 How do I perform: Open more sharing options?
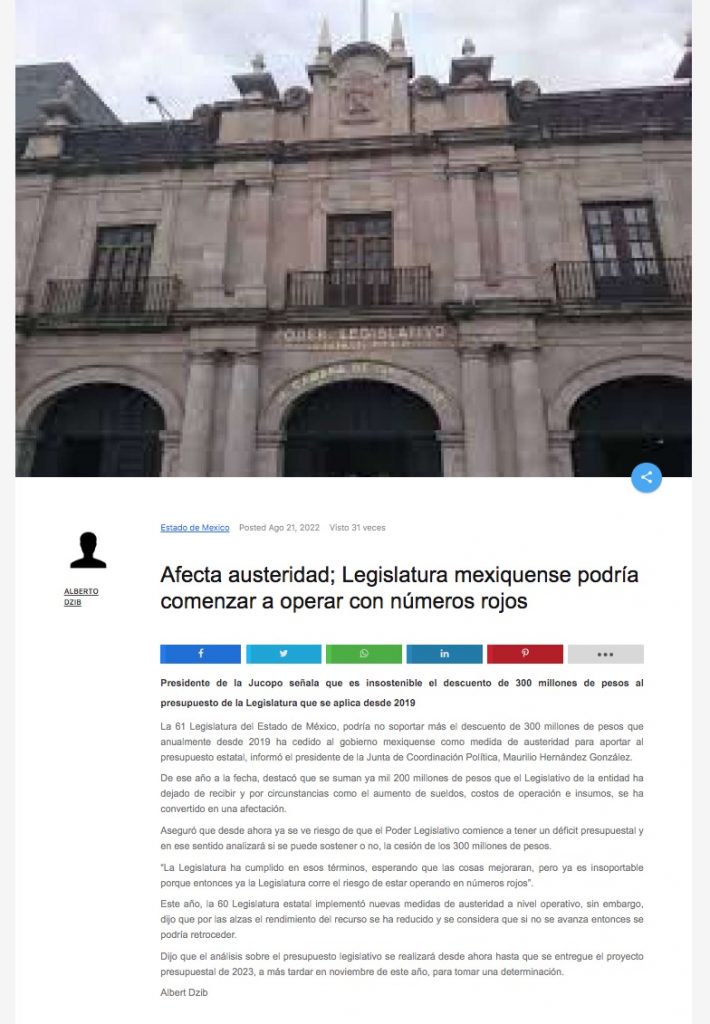pos(605,654)
